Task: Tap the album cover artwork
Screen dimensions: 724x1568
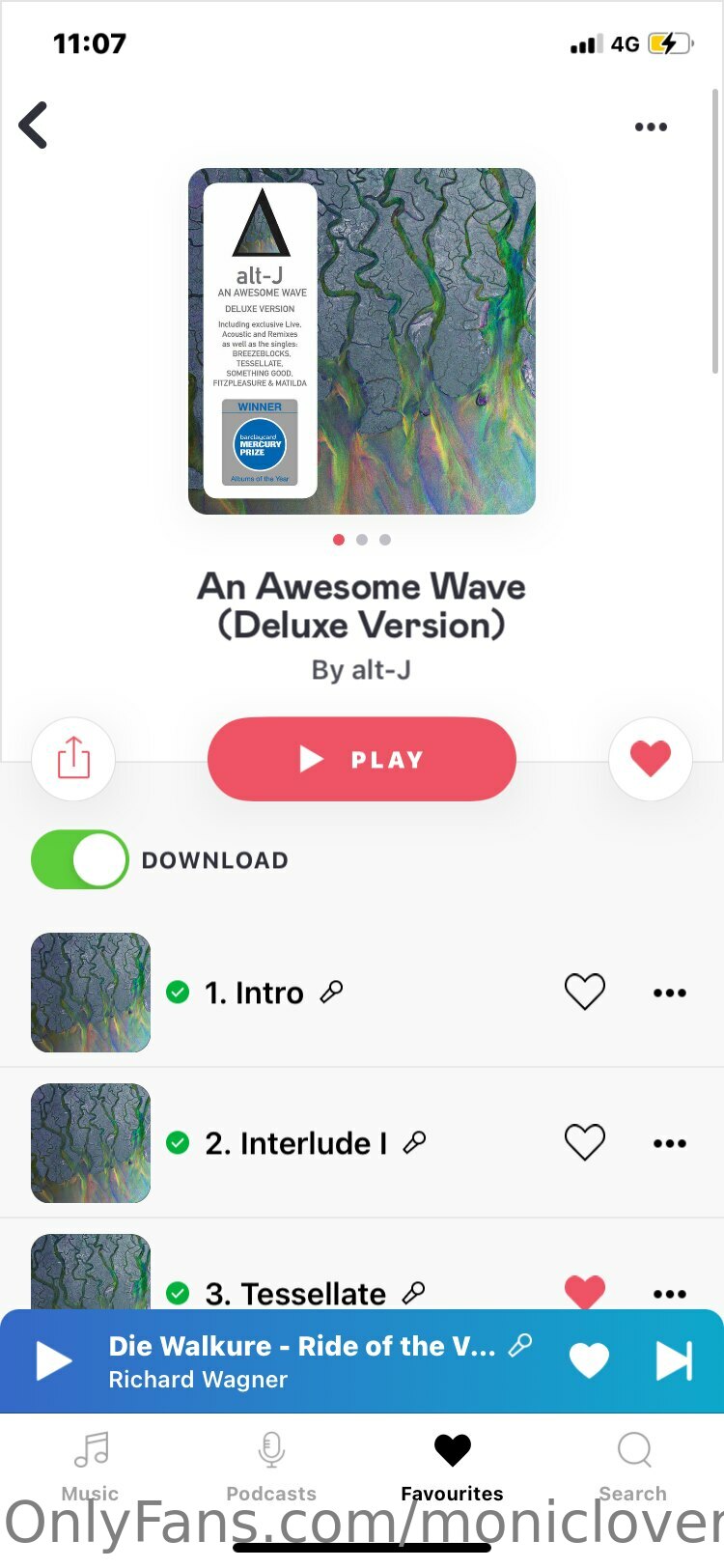Action: [362, 341]
